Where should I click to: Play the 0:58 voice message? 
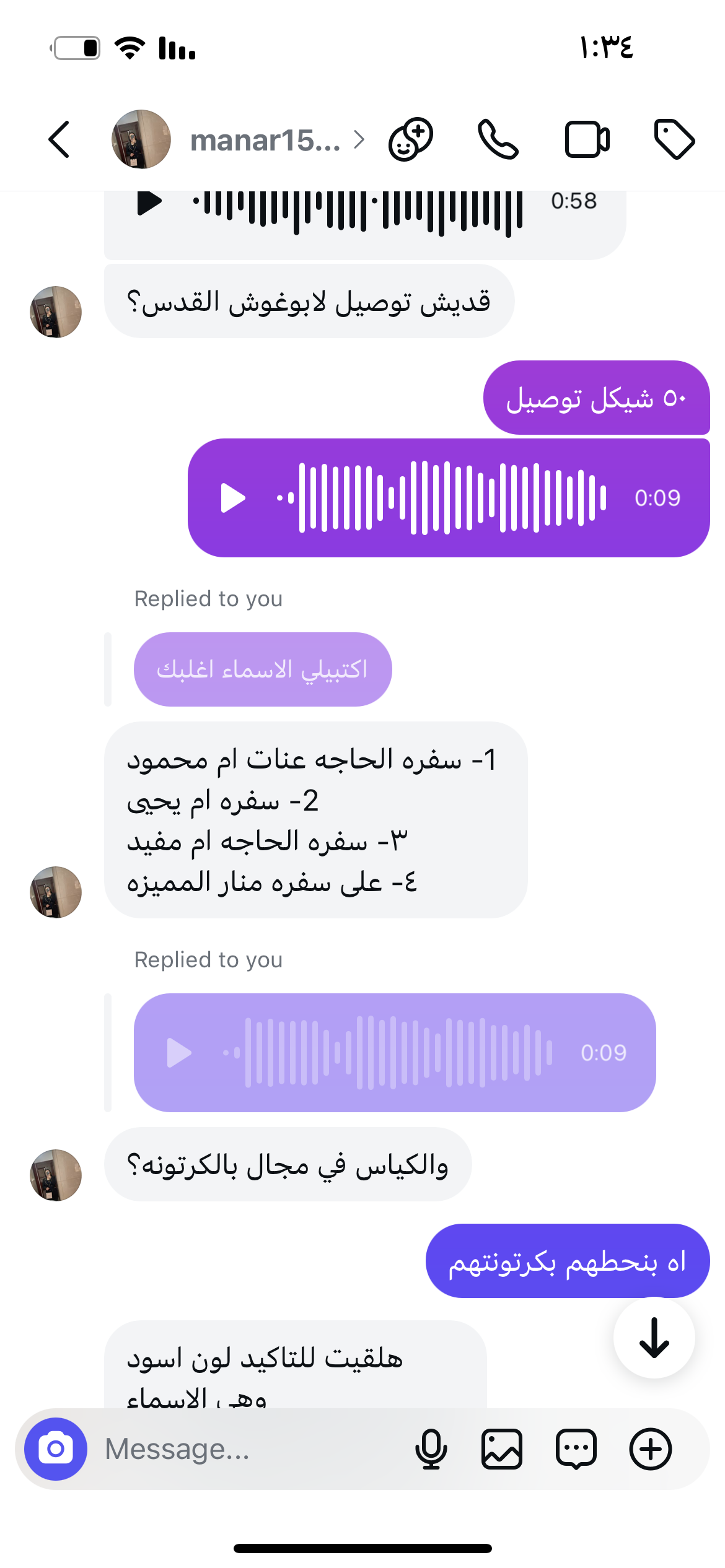point(149,203)
